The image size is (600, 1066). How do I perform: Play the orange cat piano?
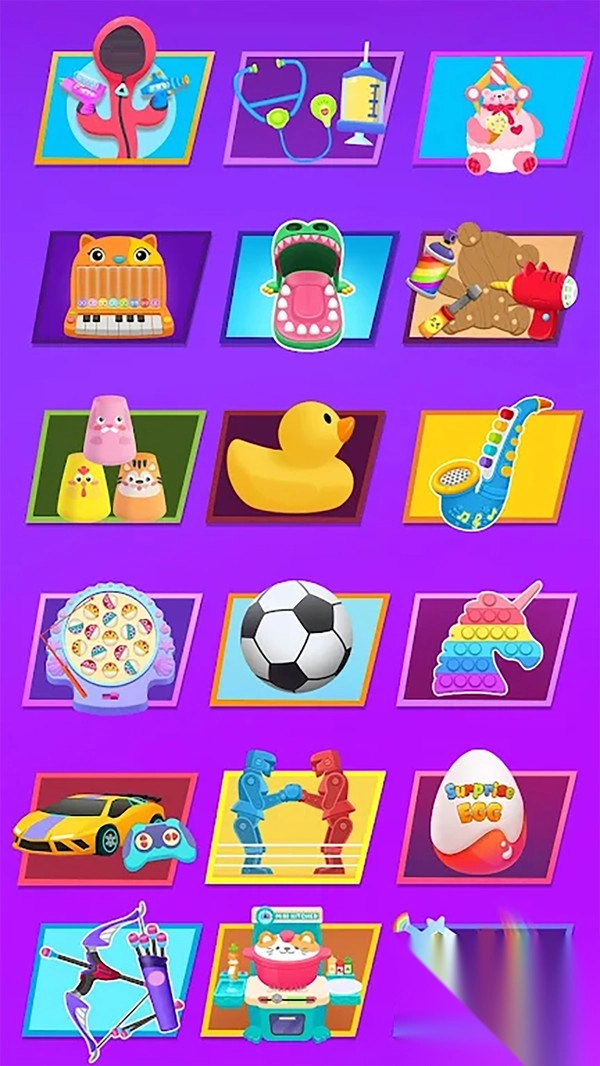pyautogui.click(x=120, y=287)
